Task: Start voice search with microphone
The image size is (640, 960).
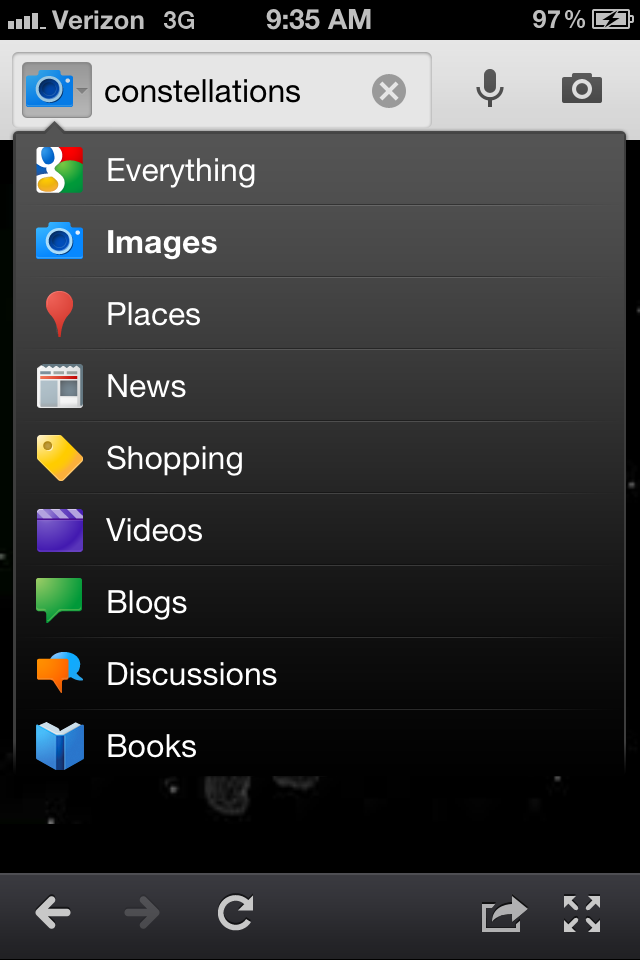Action: click(x=490, y=90)
